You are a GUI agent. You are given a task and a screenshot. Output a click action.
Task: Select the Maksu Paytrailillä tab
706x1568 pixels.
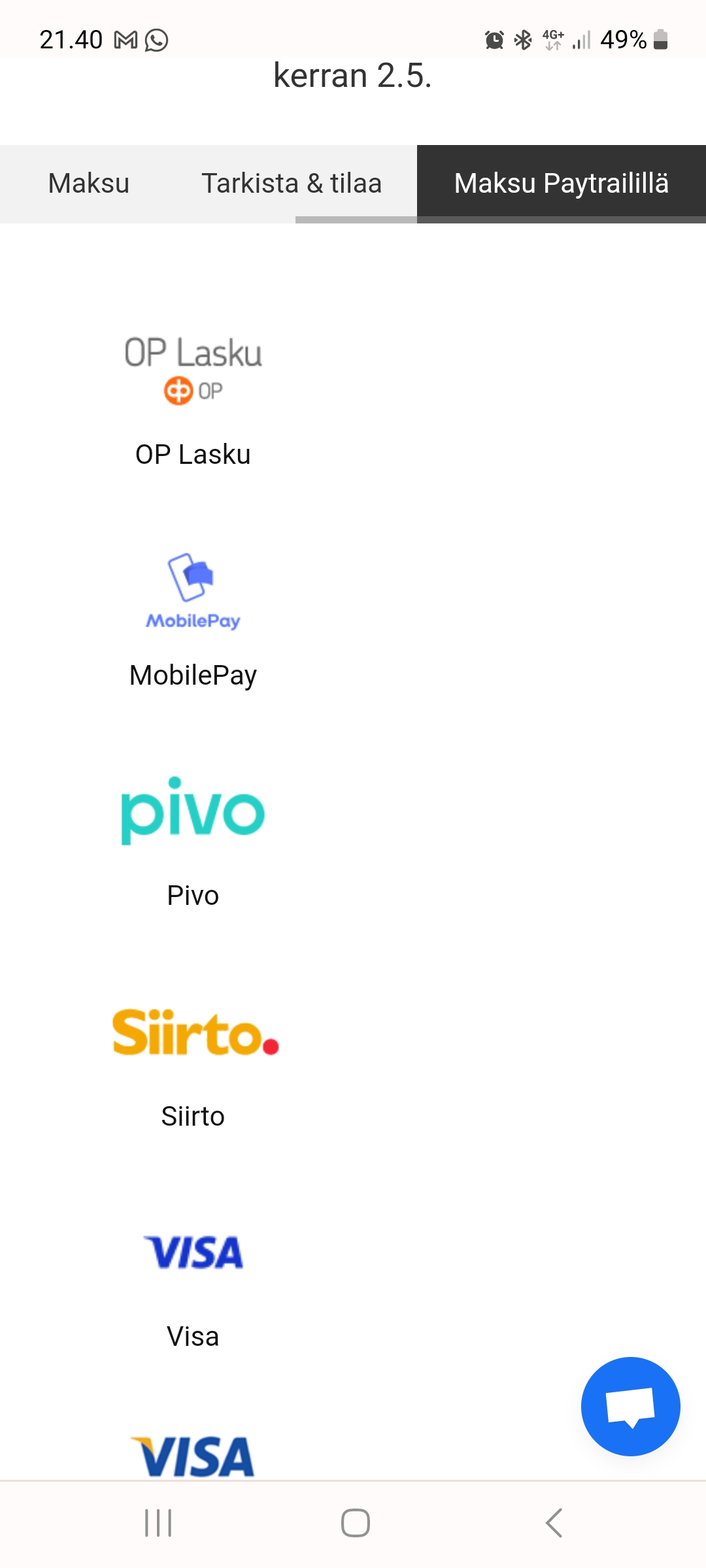562,184
